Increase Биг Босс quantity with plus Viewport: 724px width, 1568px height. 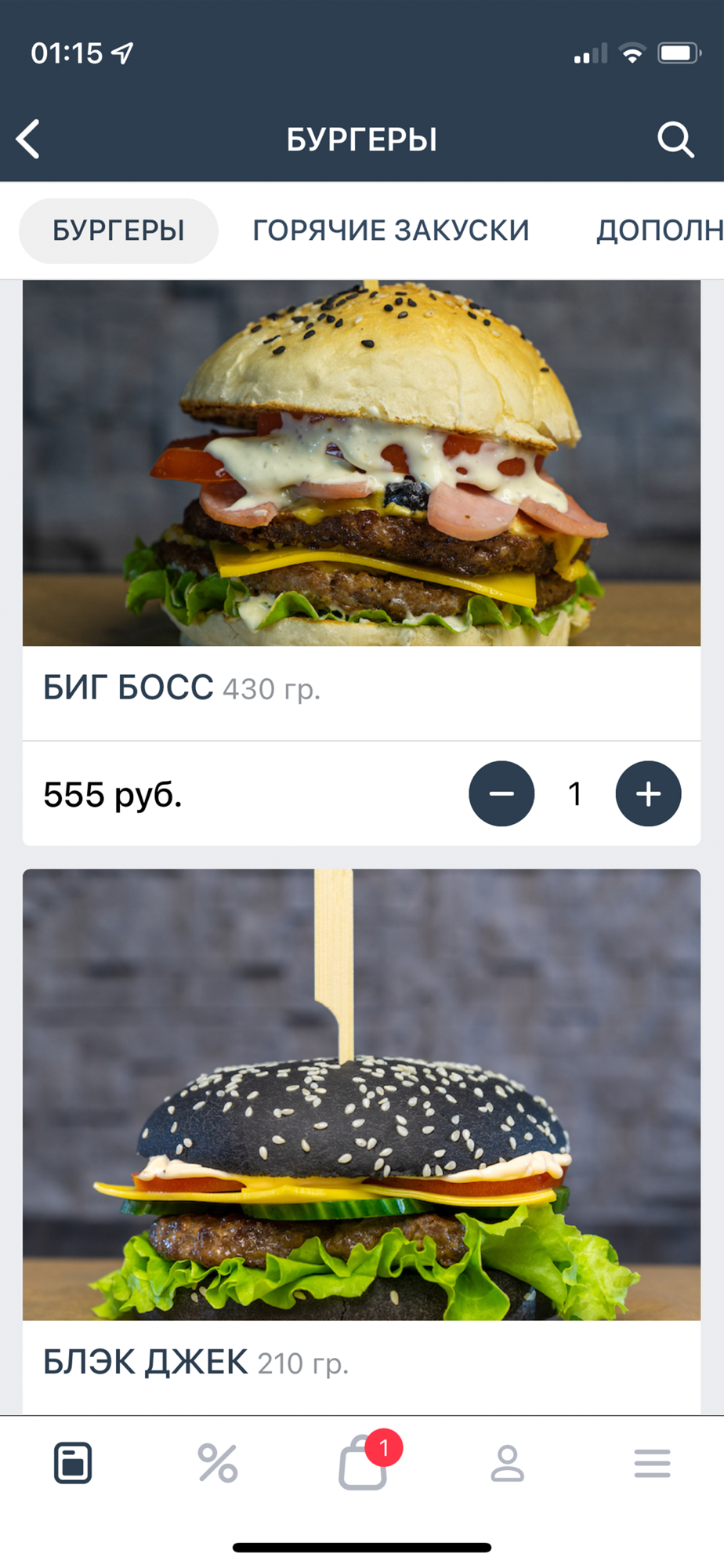[648, 793]
